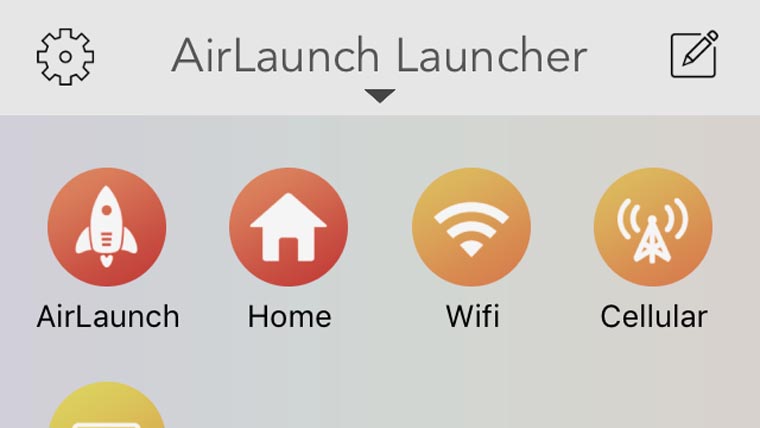Launch the AirLaunch rocket shortcut
The image size is (760, 428).
106,228
